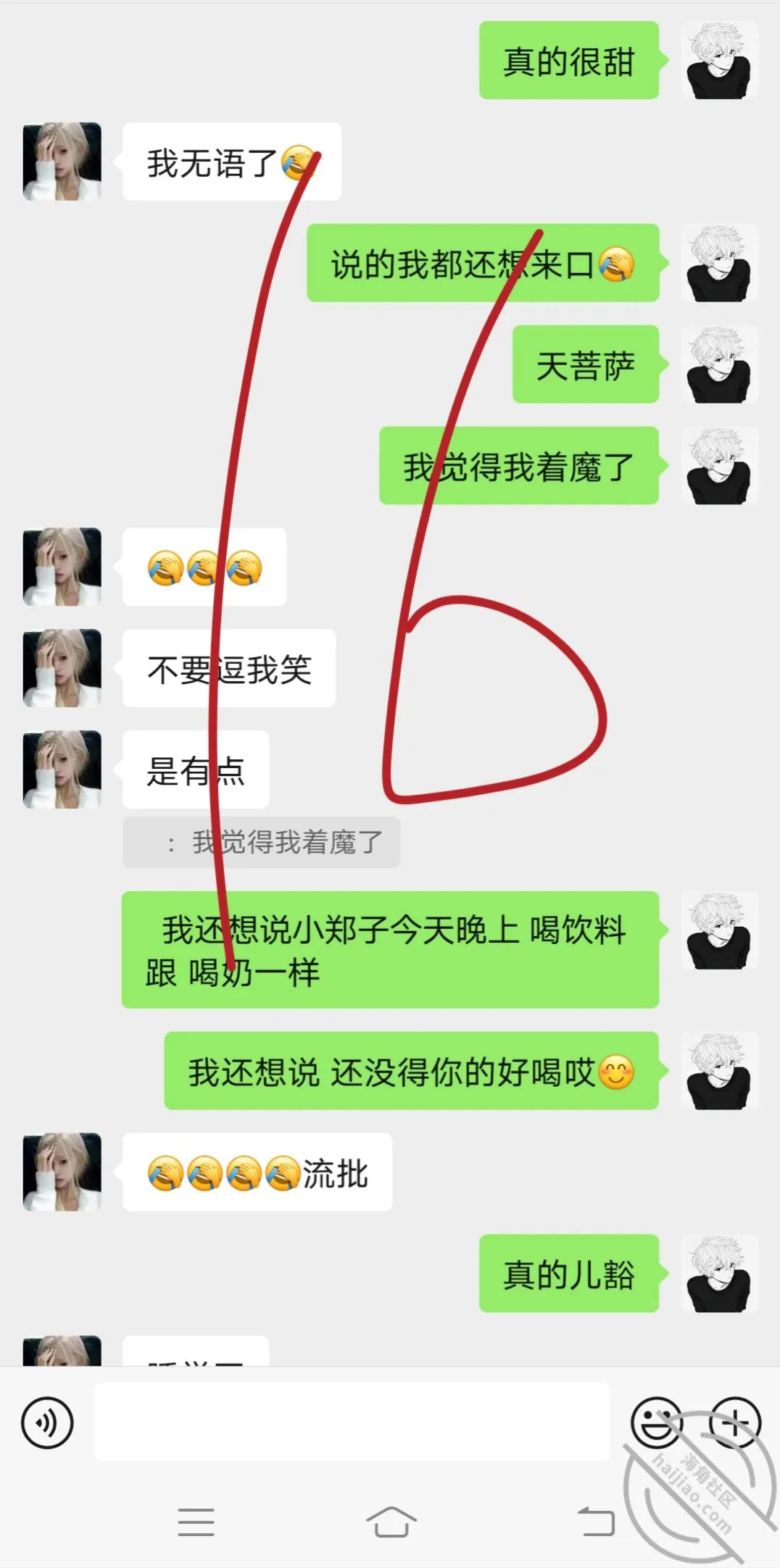
Task: Switch to voice message input
Action: 48,1422
